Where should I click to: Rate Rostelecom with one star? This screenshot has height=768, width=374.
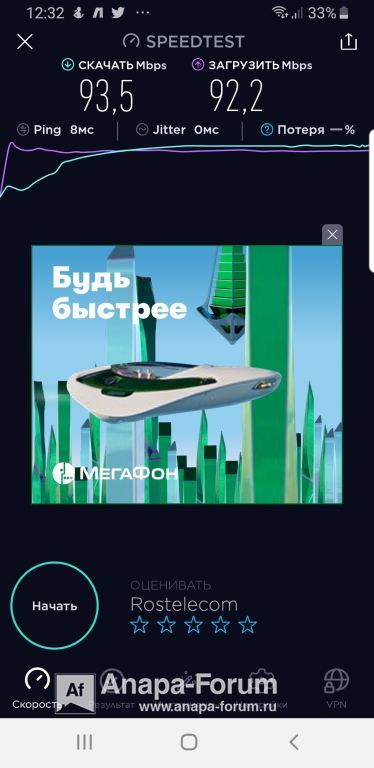tap(140, 624)
